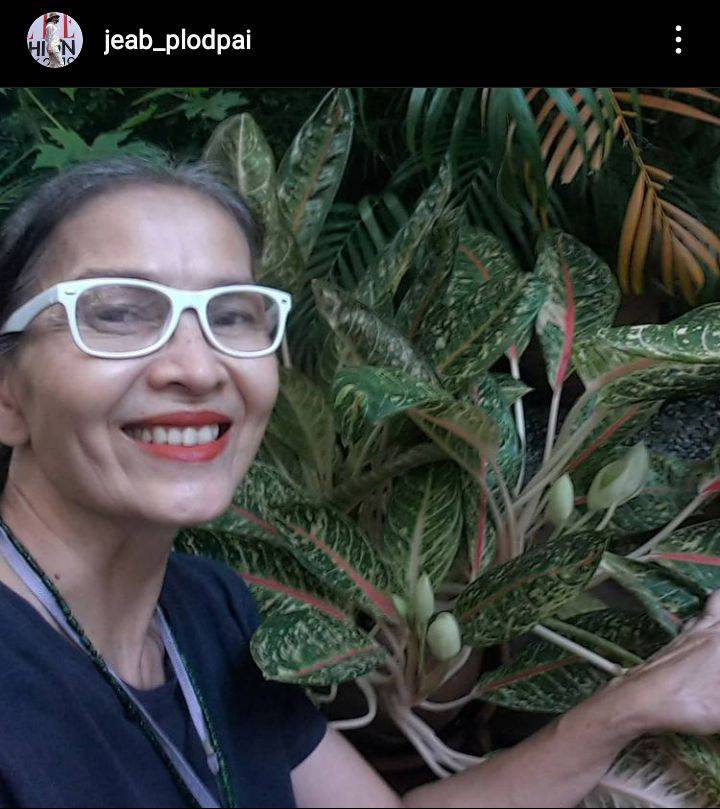The height and width of the screenshot is (809, 720).
Task: Open the jeab_plodpai username link
Action: [x=177, y=41]
